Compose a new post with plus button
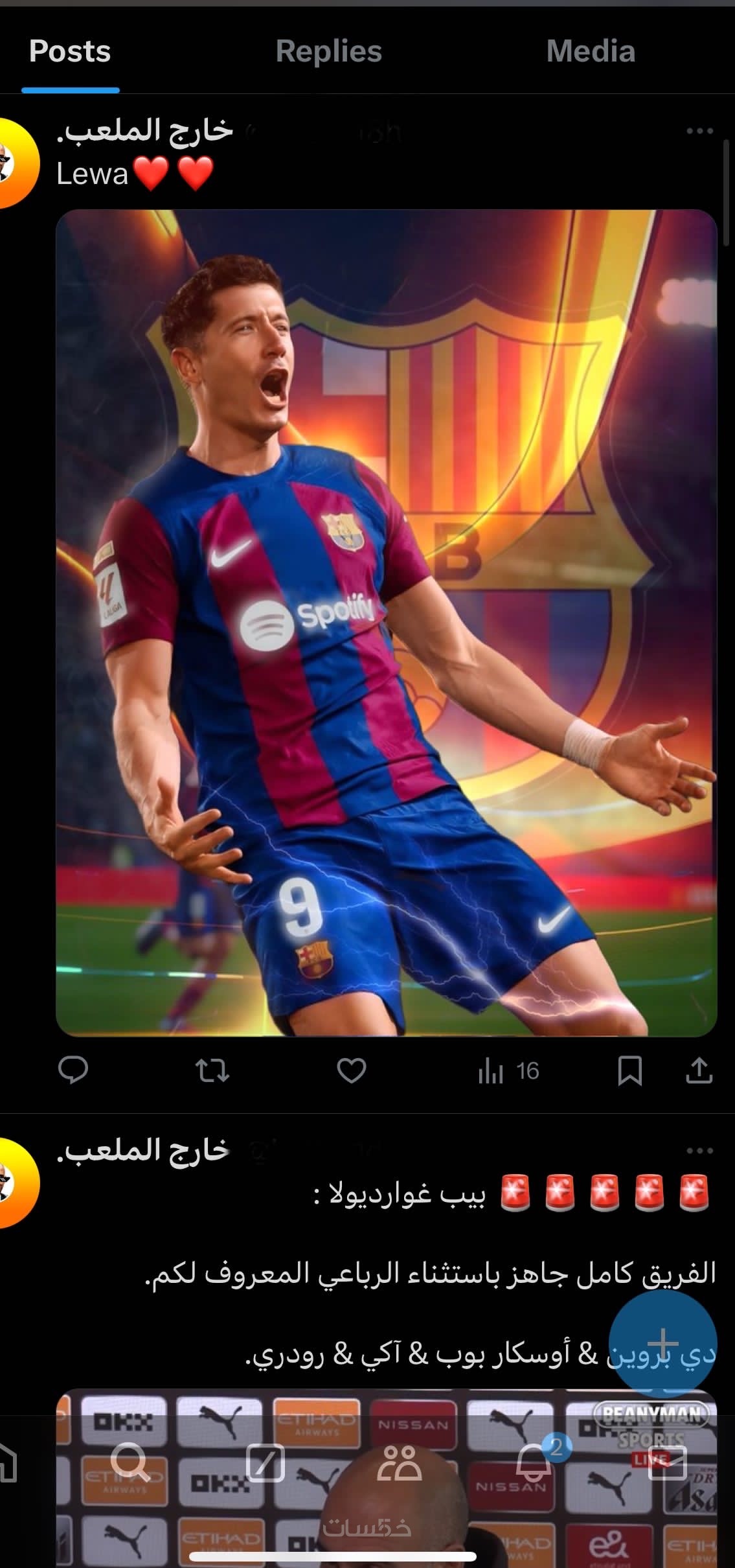 [663, 1342]
